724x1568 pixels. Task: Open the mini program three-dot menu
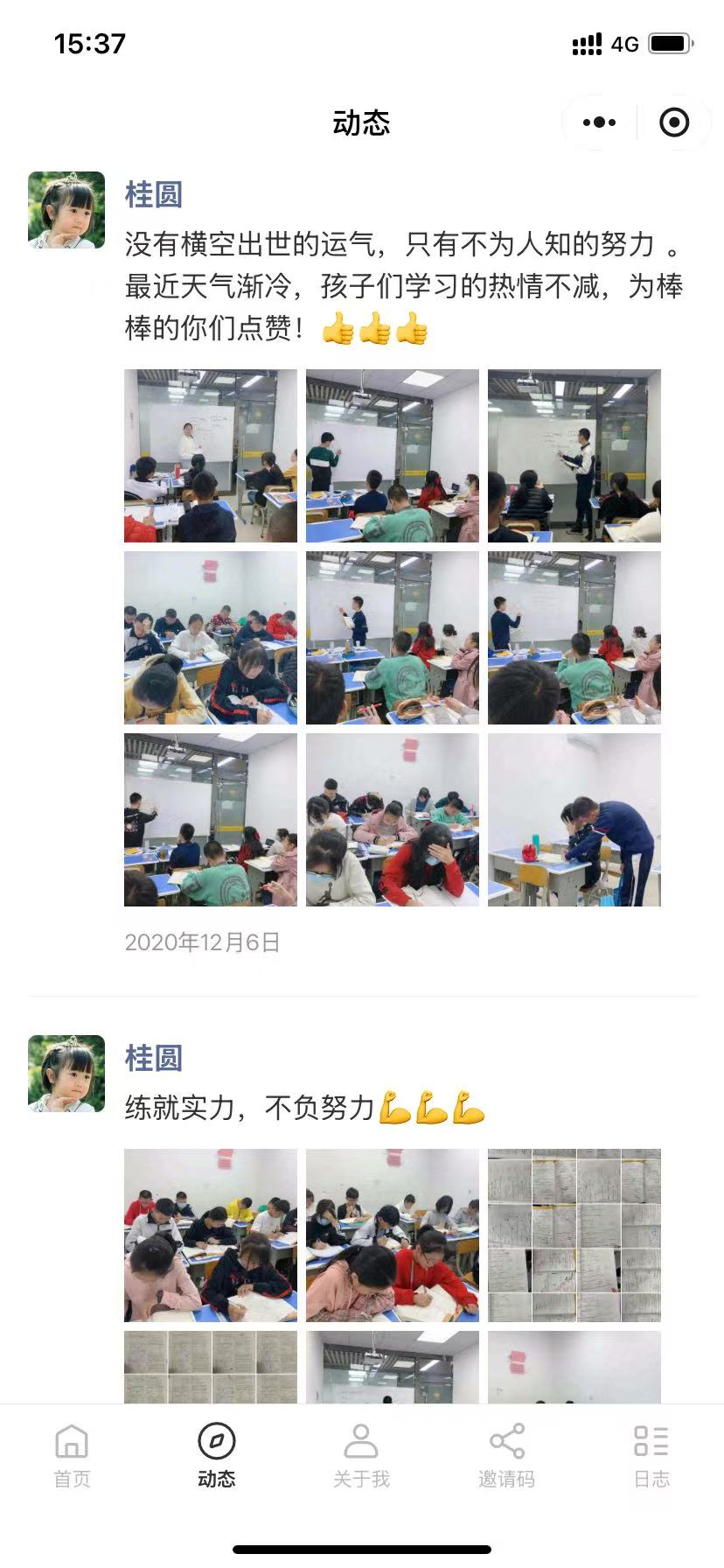tap(599, 122)
